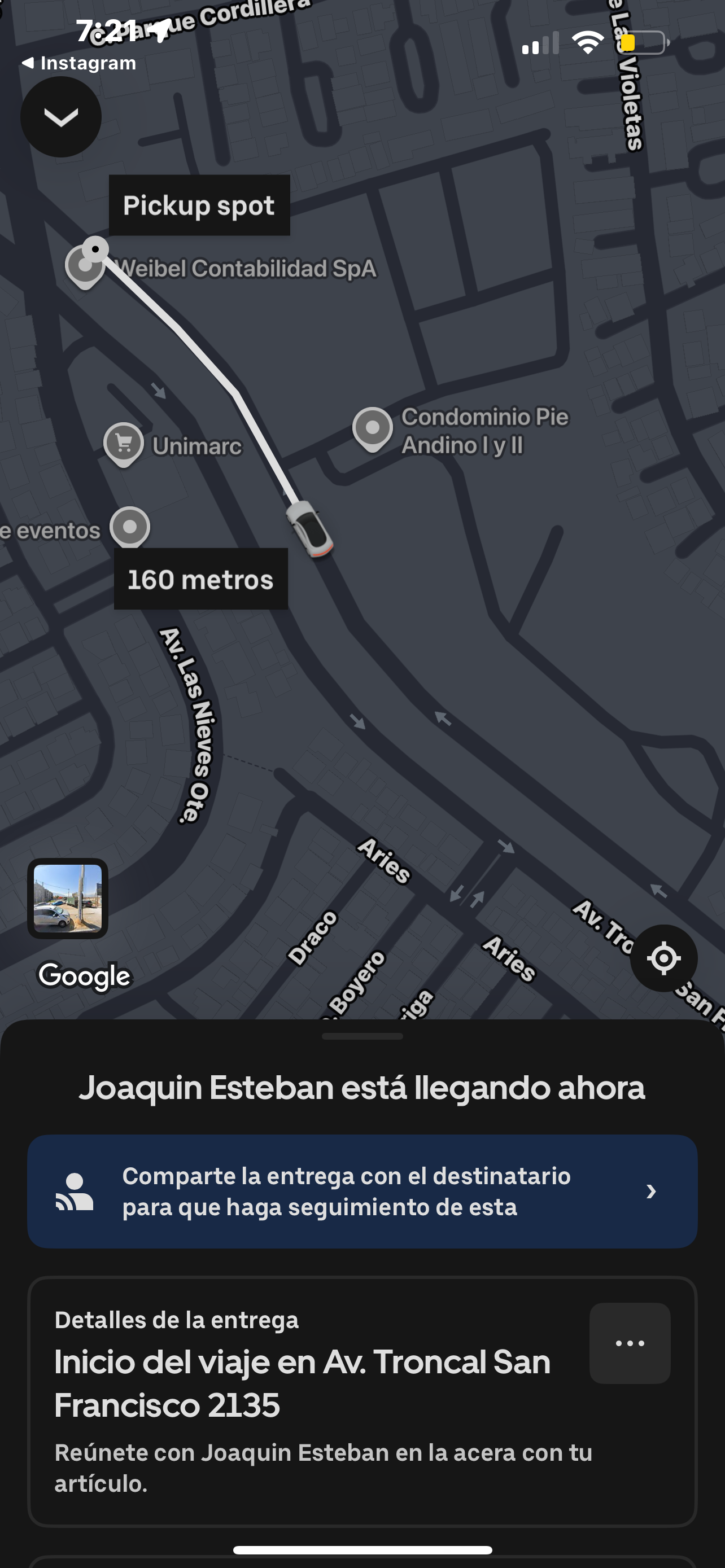Open the street view photo thumbnail

(x=68, y=898)
